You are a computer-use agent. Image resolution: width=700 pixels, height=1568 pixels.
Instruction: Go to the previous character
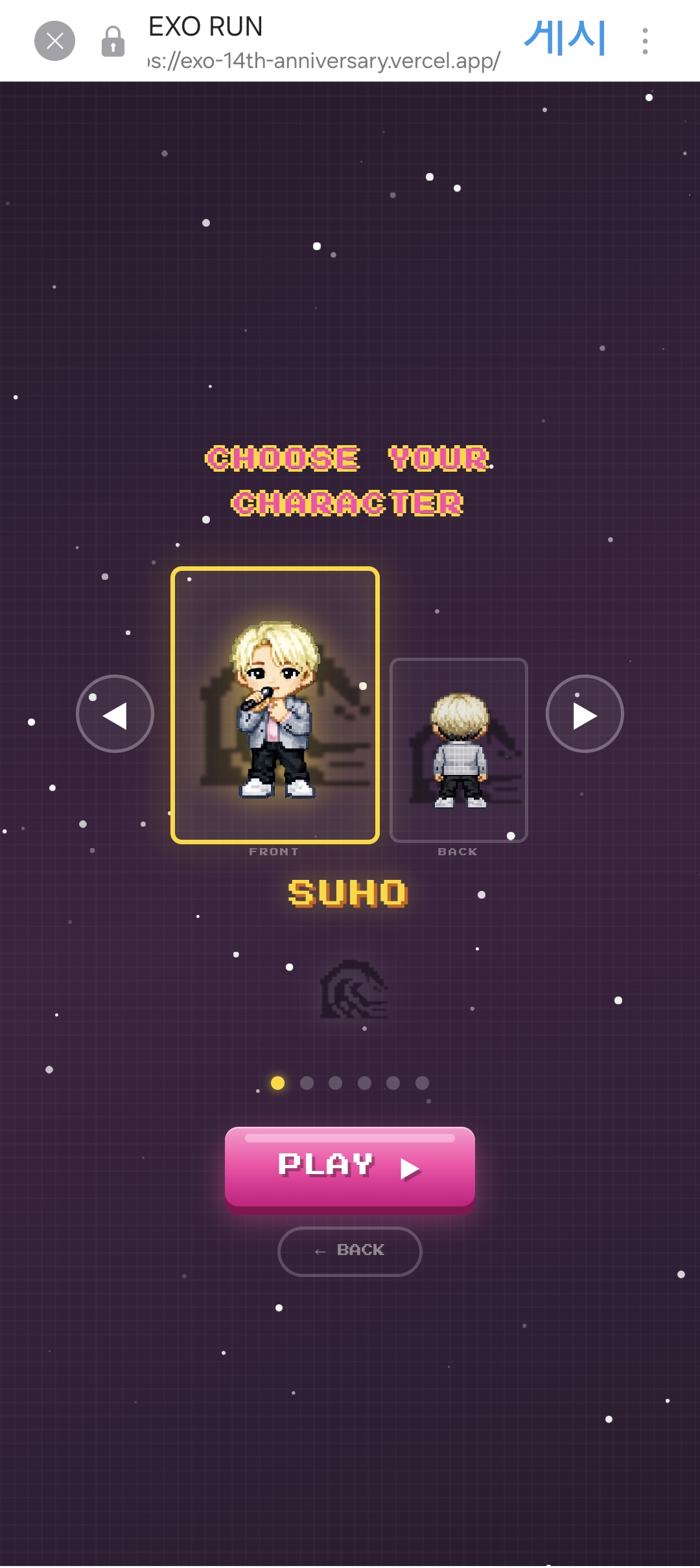[115, 713]
